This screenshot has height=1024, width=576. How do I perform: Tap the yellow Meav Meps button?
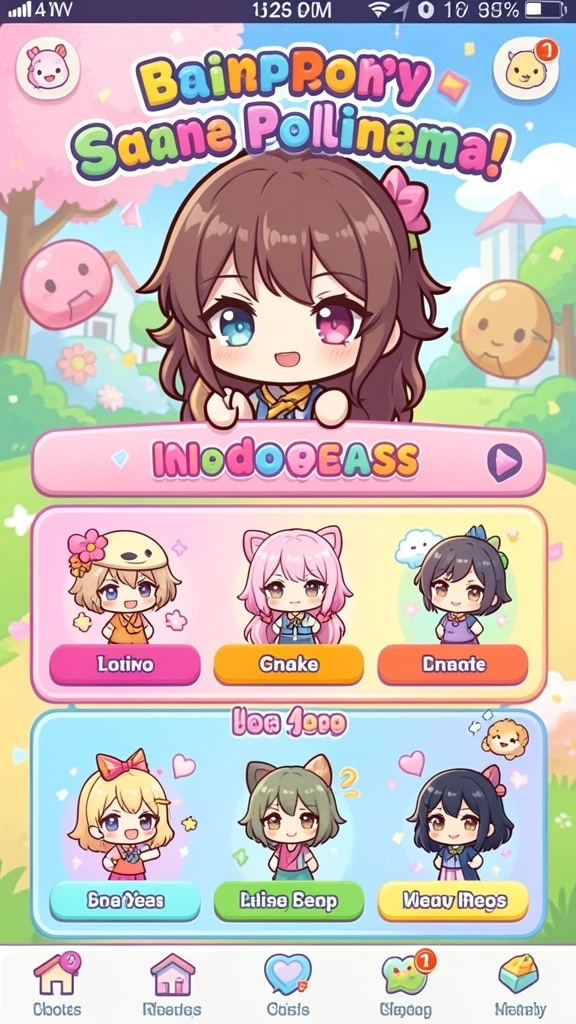coord(453,901)
